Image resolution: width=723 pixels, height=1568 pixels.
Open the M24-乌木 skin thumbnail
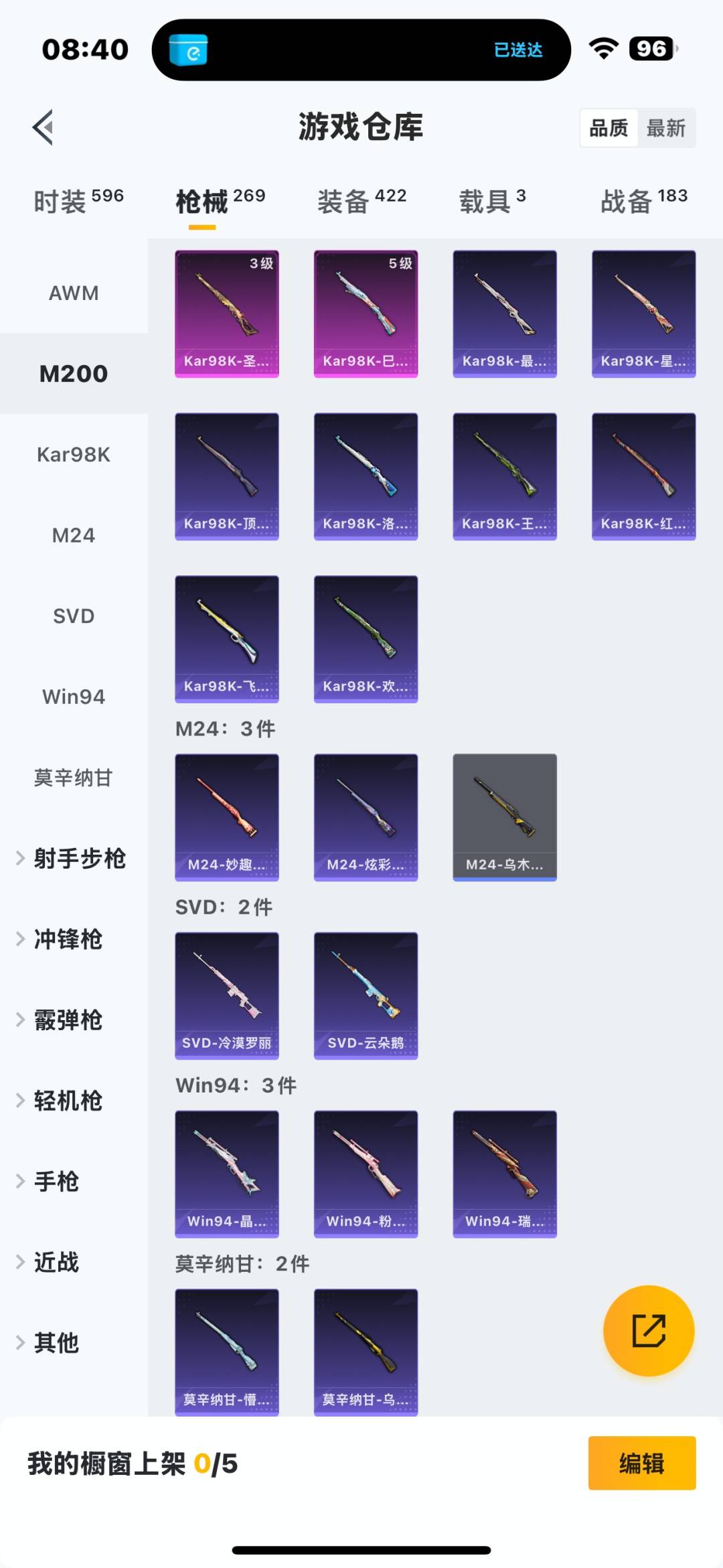(505, 818)
